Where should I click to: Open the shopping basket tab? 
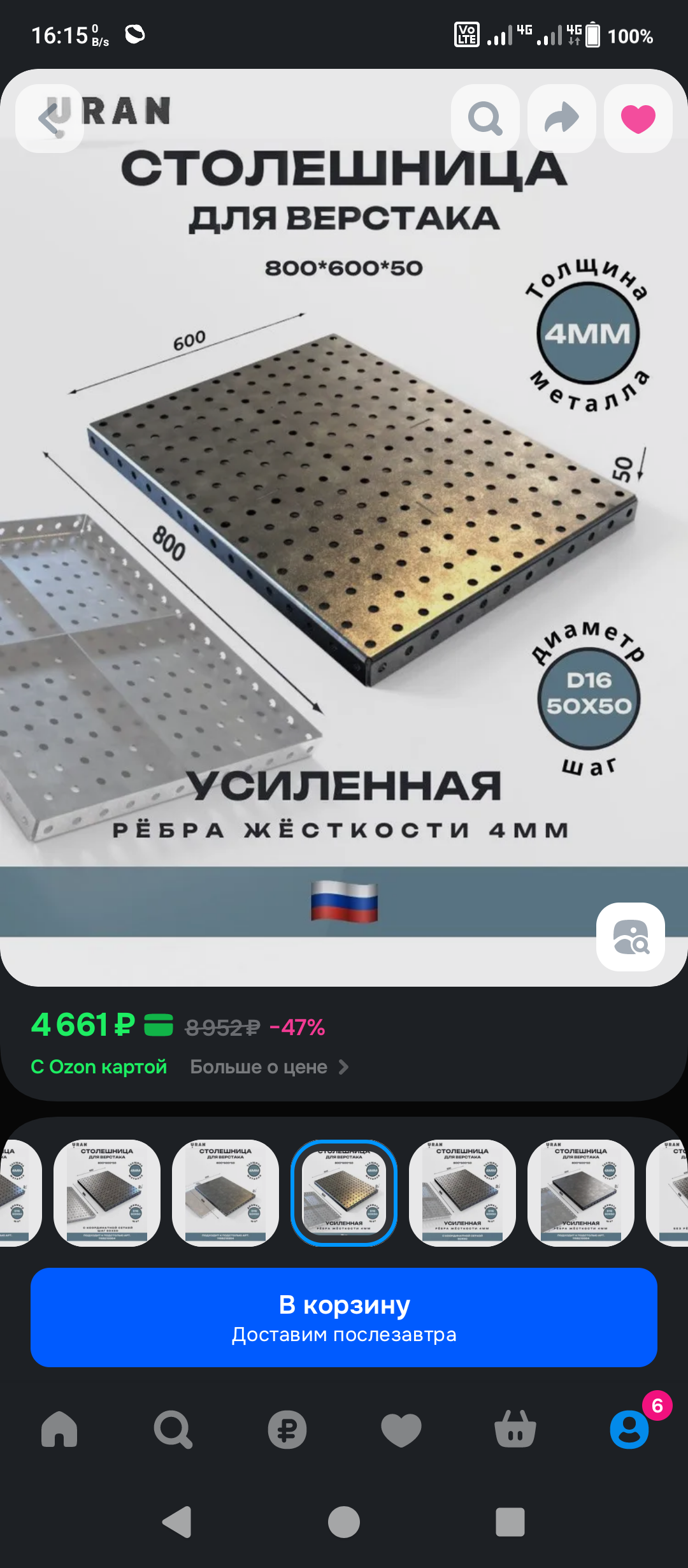(x=515, y=1429)
